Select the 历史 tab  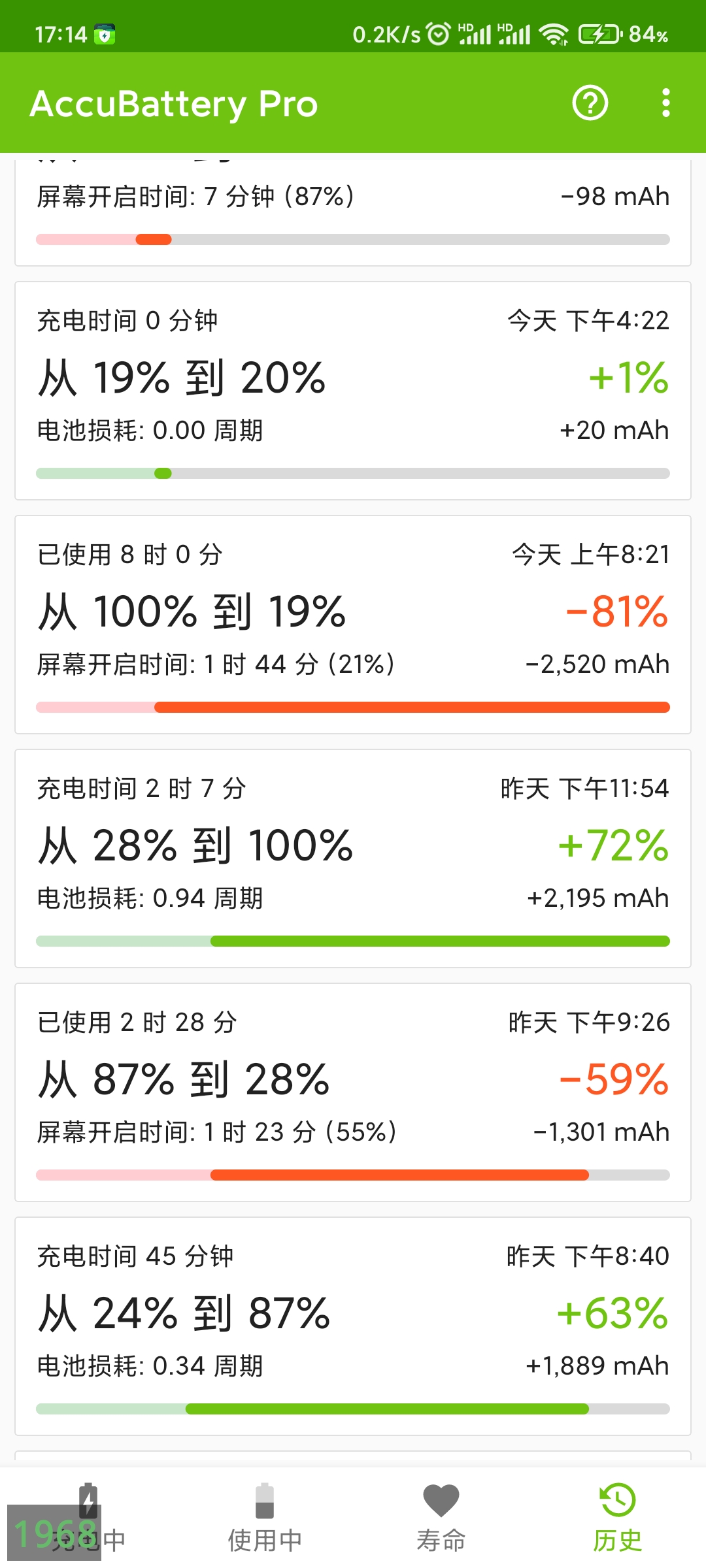click(x=618, y=1516)
